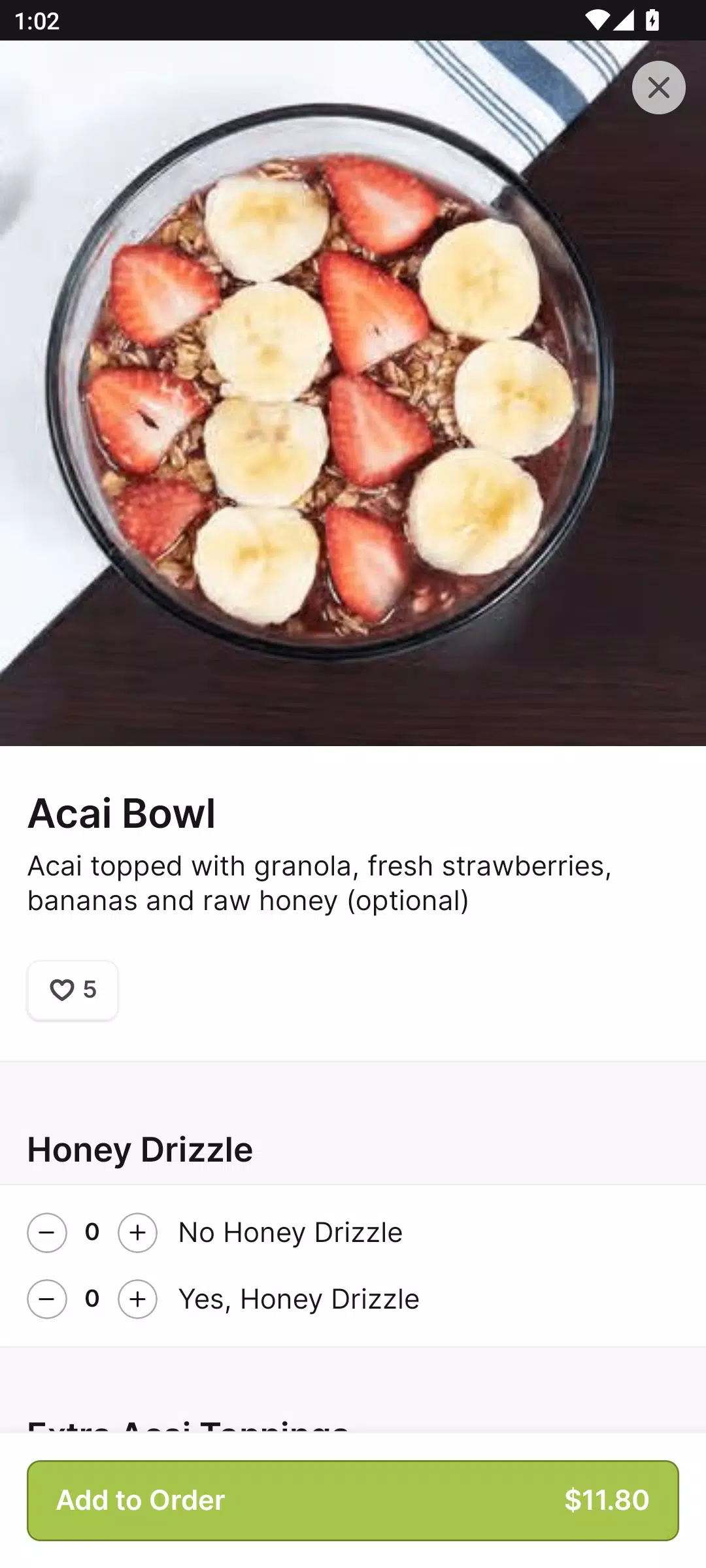Add one Yes, Honey Drizzle
Screen dimensions: 706x1568
click(137, 1299)
